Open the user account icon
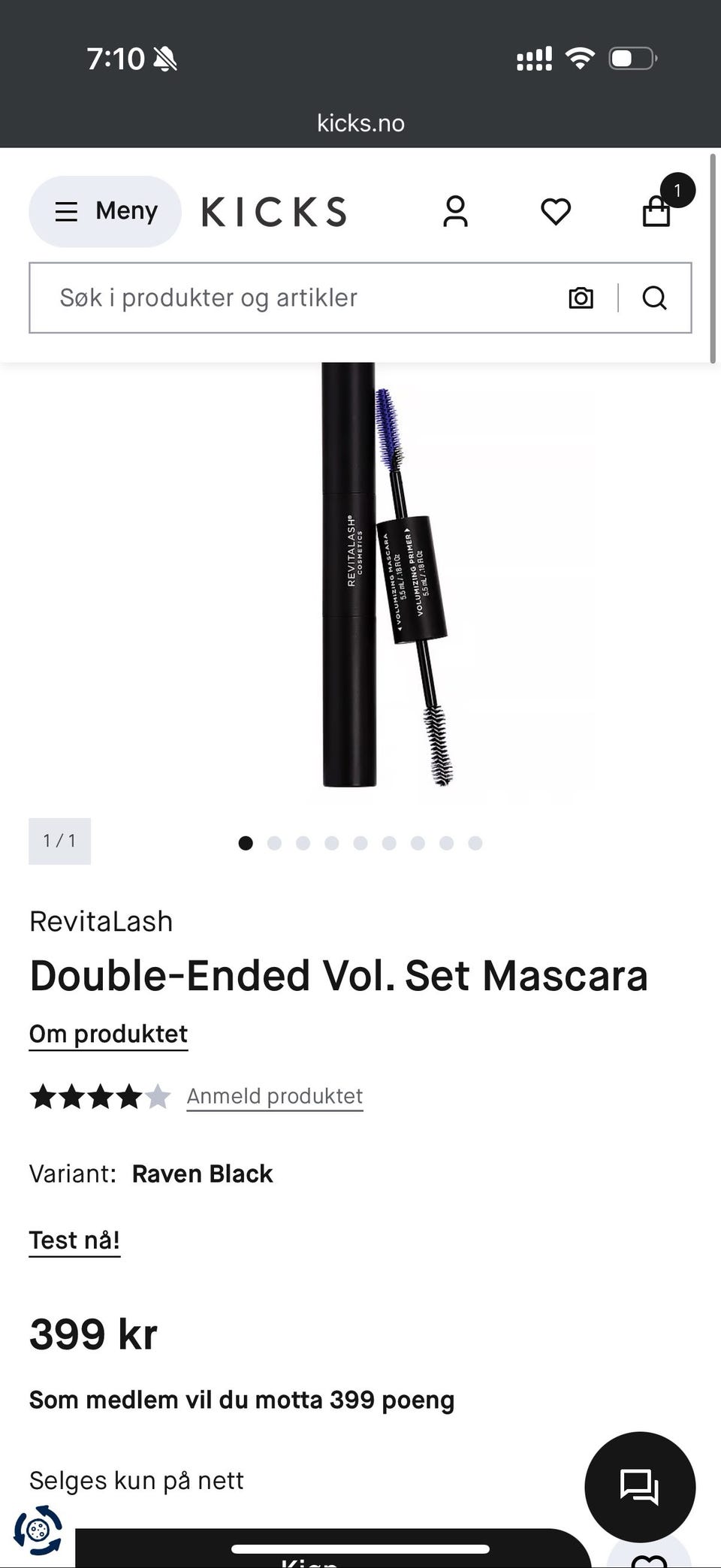 click(x=455, y=211)
